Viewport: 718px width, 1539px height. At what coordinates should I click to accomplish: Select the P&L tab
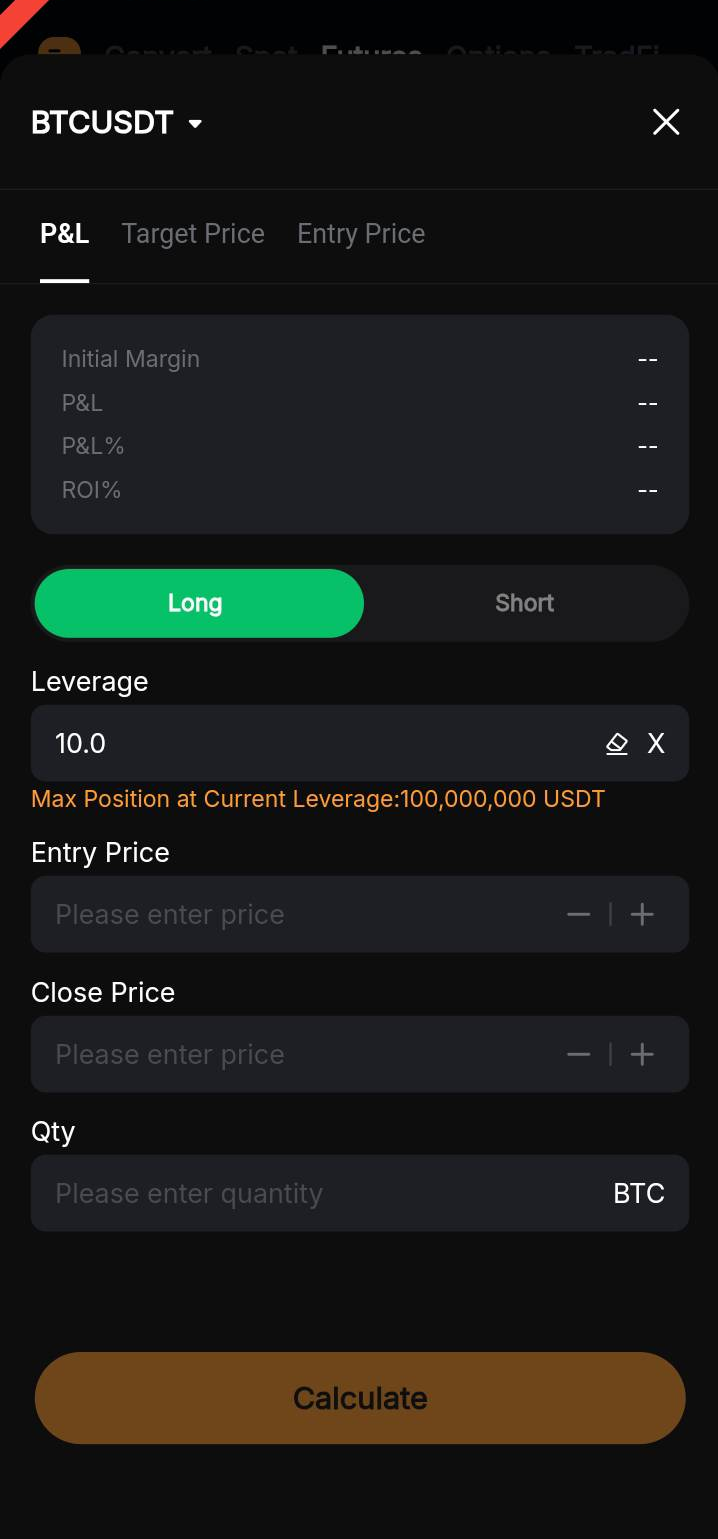tap(65, 234)
